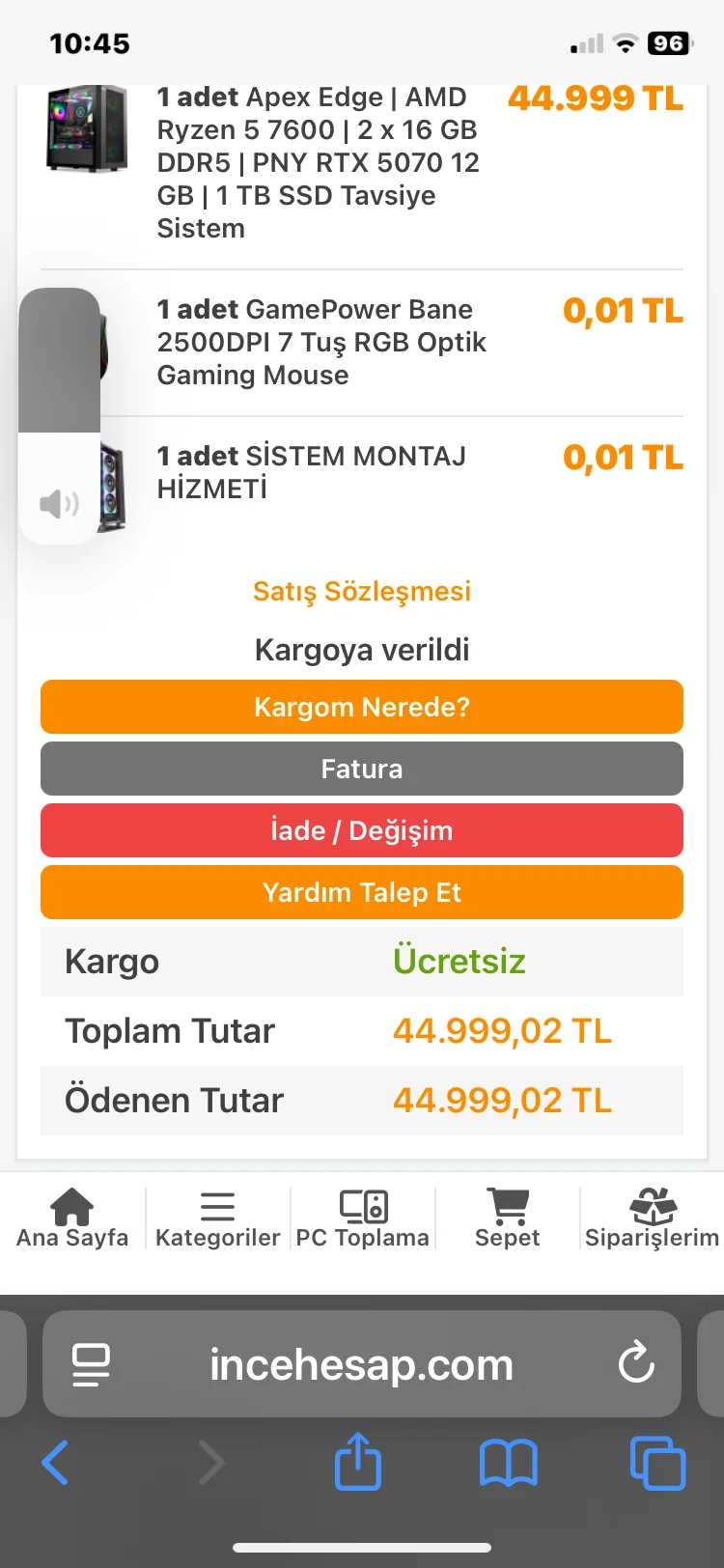Viewport: 724px width, 1568px height.
Task: Go to the Ana Sayfa tab
Action: pos(72,1218)
